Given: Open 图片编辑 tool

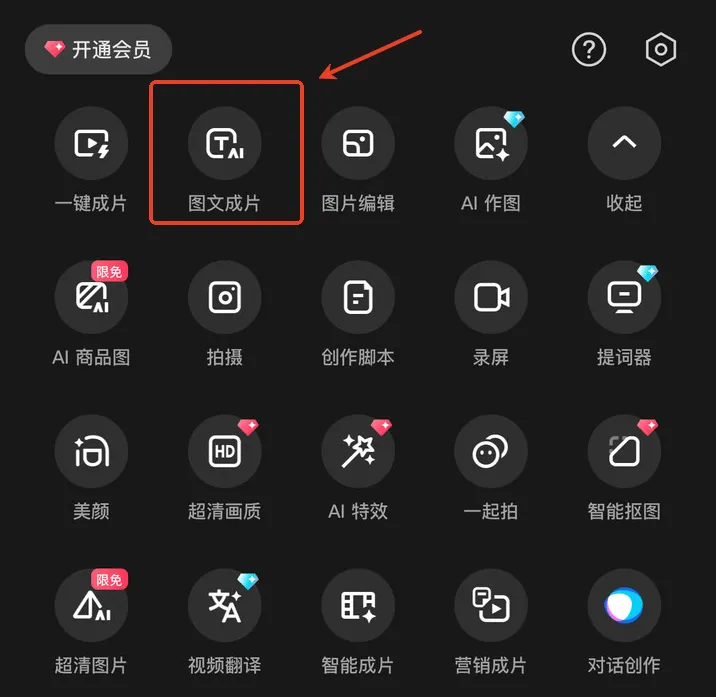Looking at the screenshot, I should point(358,145).
